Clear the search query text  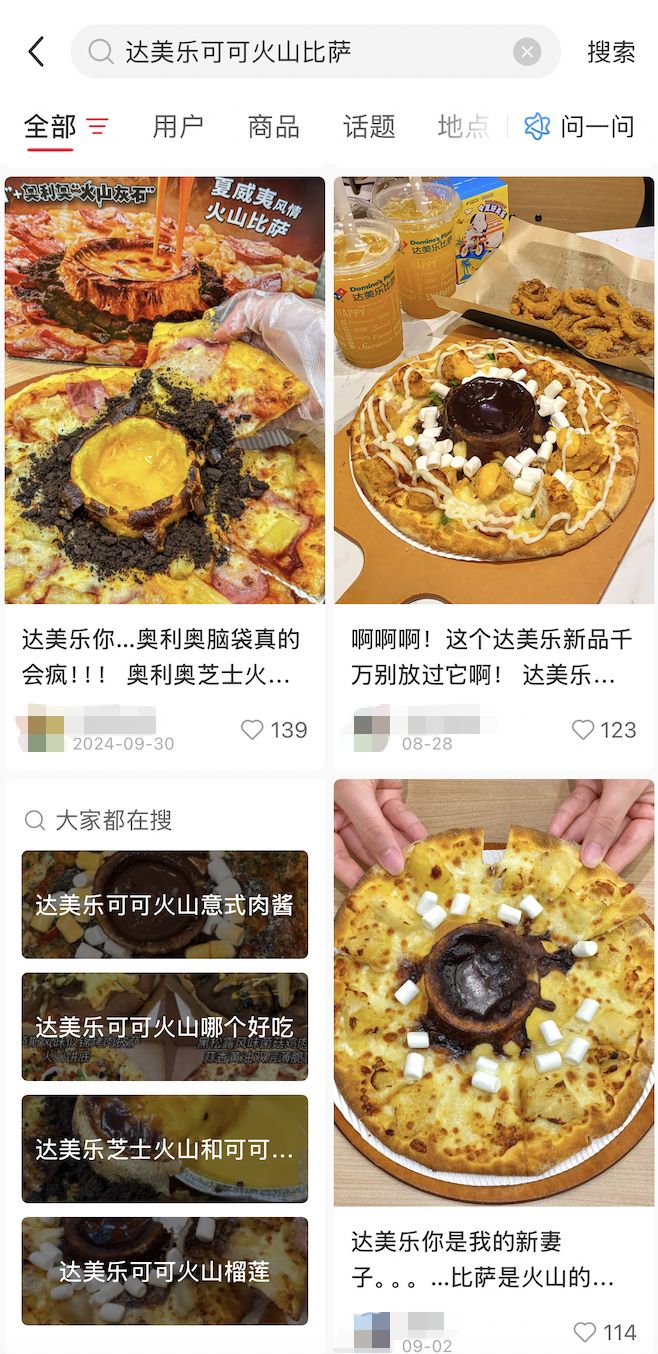coord(527,52)
